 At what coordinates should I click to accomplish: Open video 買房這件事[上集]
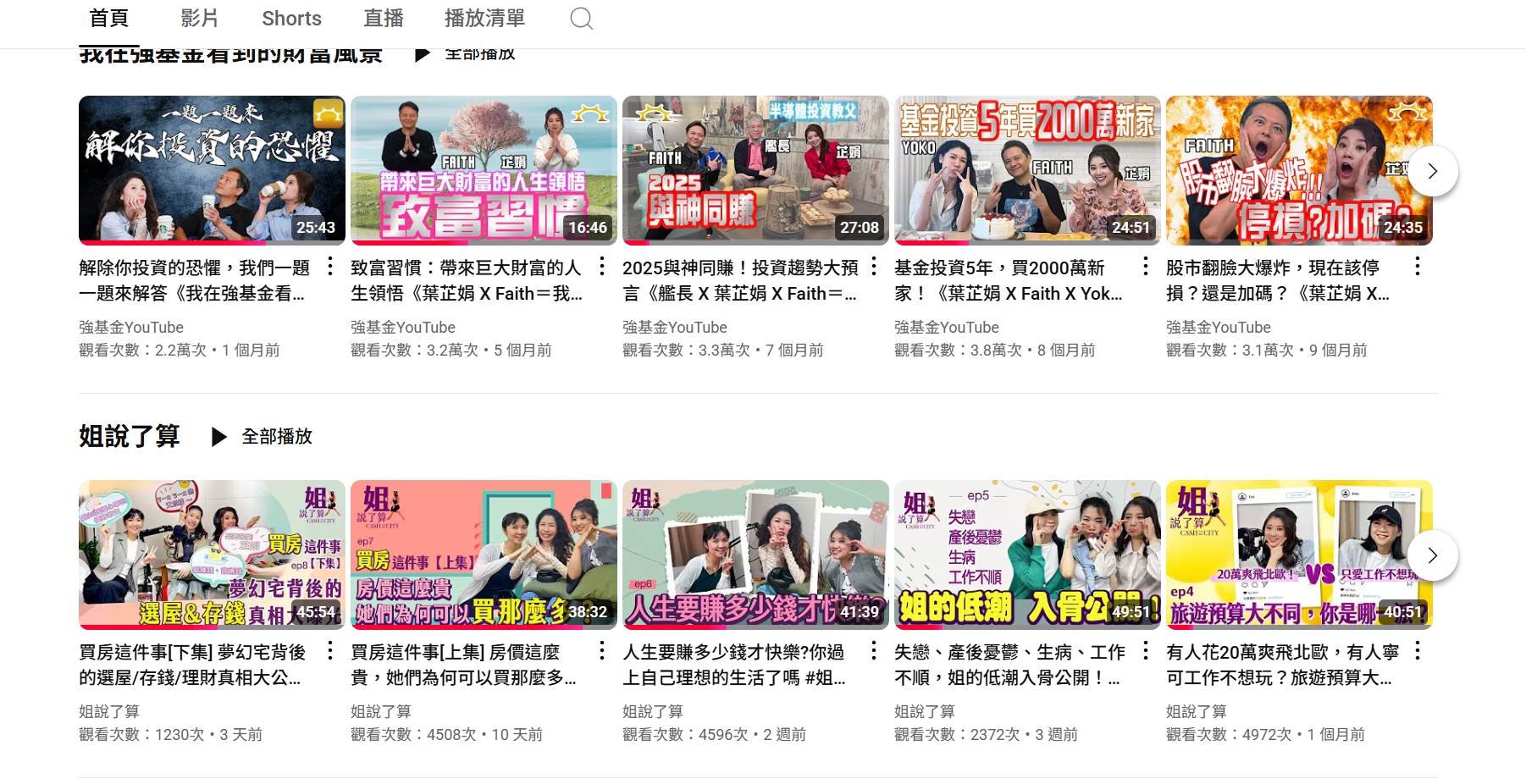[x=484, y=555]
